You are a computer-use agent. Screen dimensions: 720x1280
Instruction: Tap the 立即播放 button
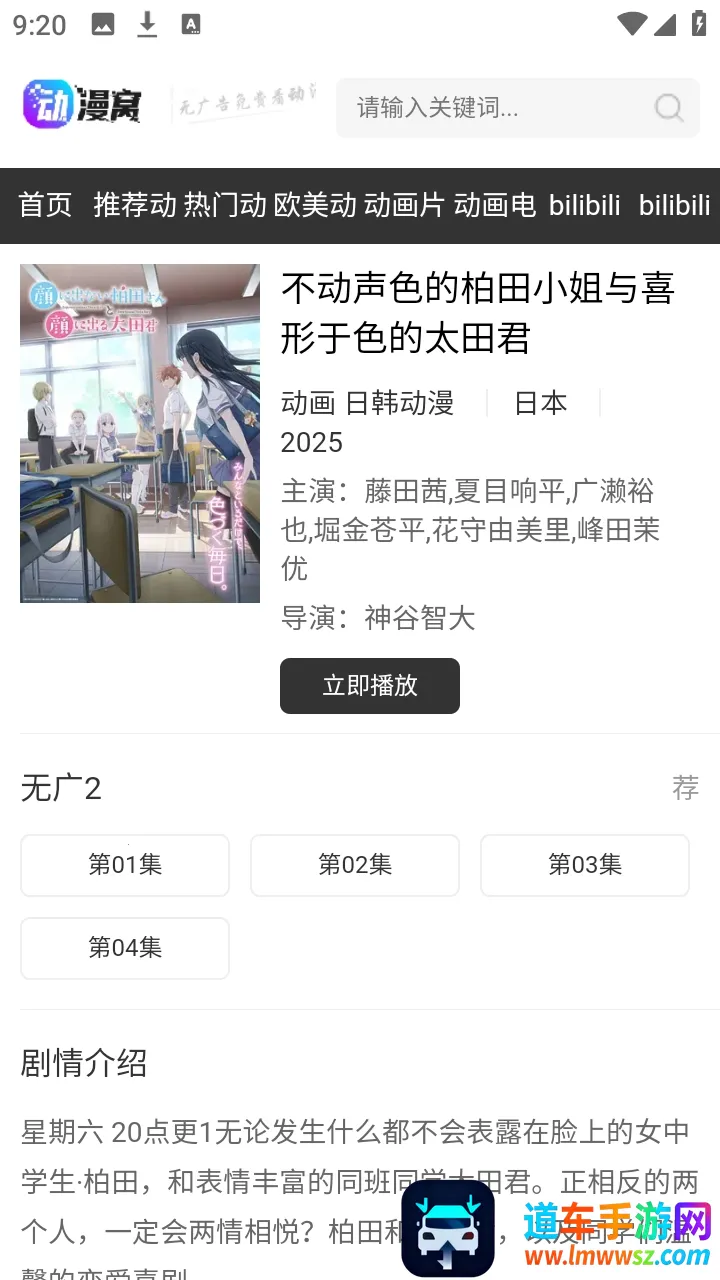tap(370, 686)
